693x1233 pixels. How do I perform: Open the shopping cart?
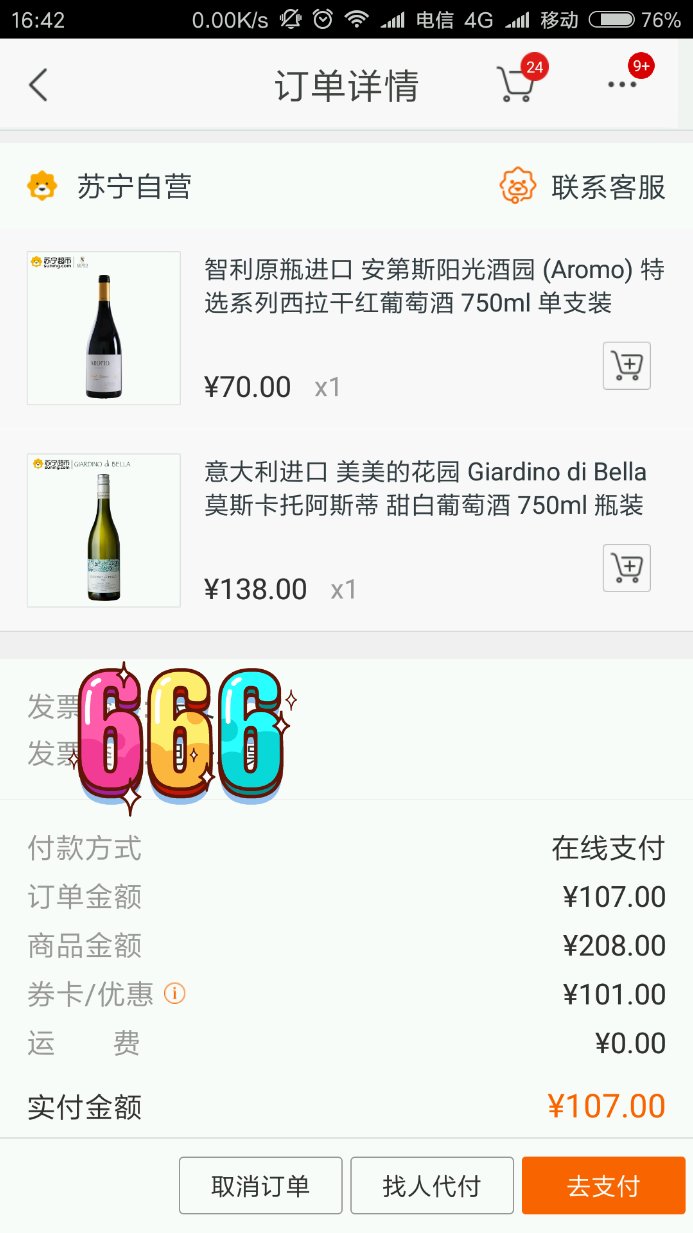click(x=516, y=86)
